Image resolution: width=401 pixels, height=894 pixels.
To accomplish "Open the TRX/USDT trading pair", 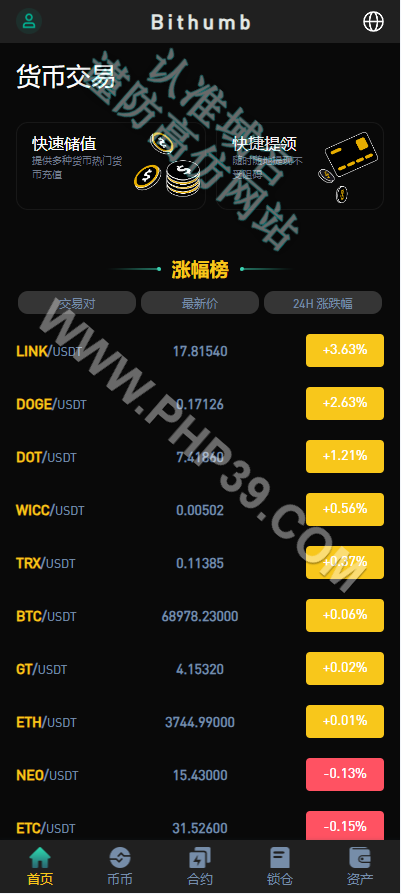I will pyautogui.click(x=200, y=563).
